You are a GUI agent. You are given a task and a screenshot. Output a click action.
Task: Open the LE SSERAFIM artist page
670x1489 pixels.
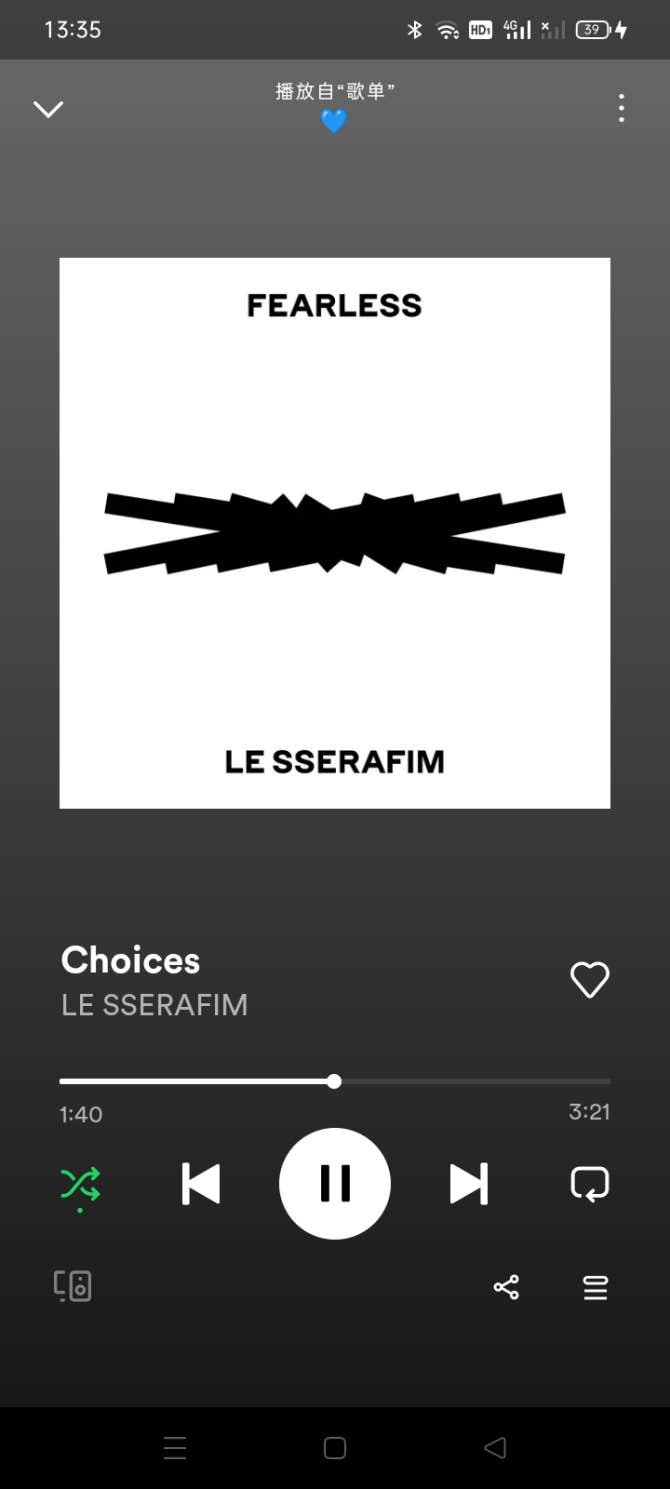[154, 1005]
